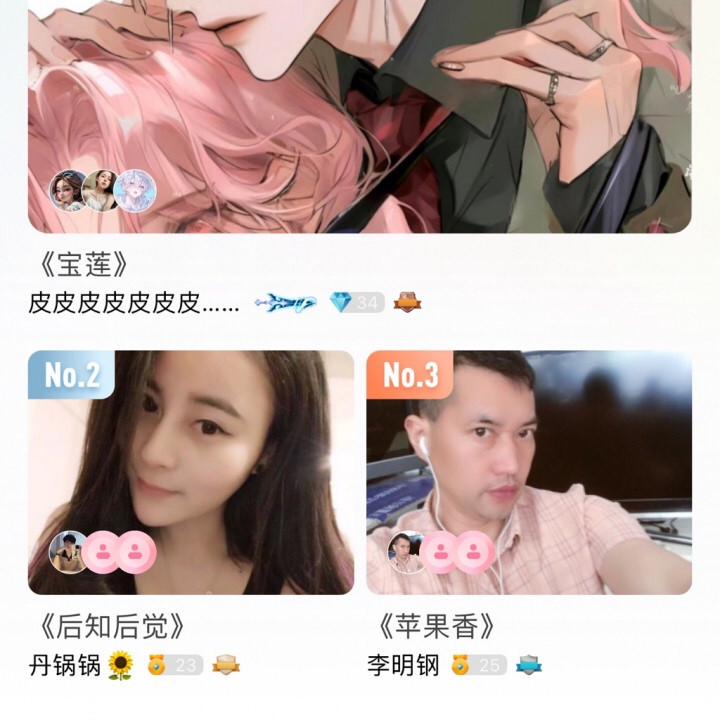Open the No.2 《后知后觉》 card
This screenshot has width=720, height=720.
[x=191, y=472]
